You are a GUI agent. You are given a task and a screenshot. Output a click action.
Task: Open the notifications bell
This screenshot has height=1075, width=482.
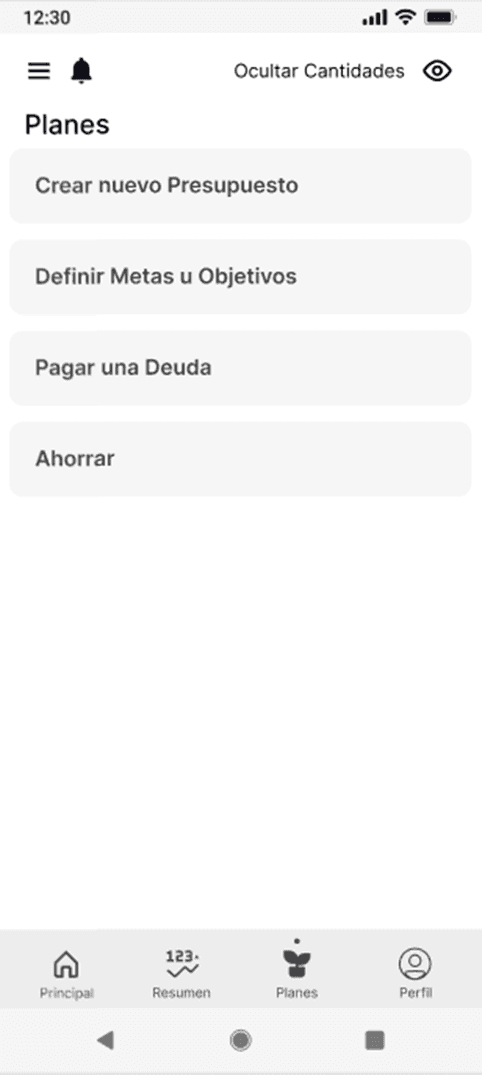click(82, 71)
